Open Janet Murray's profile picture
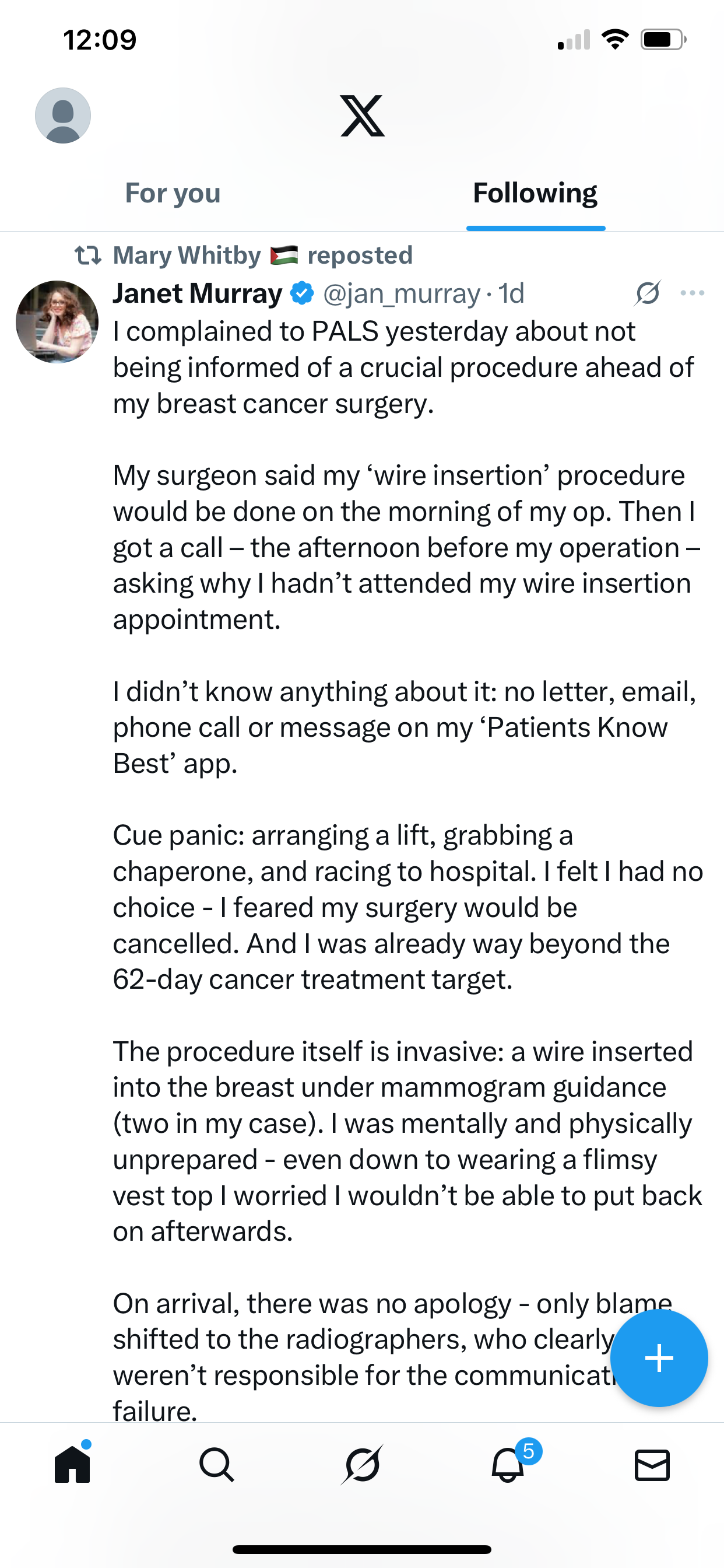Image resolution: width=724 pixels, height=1568 pixels. 57,321
